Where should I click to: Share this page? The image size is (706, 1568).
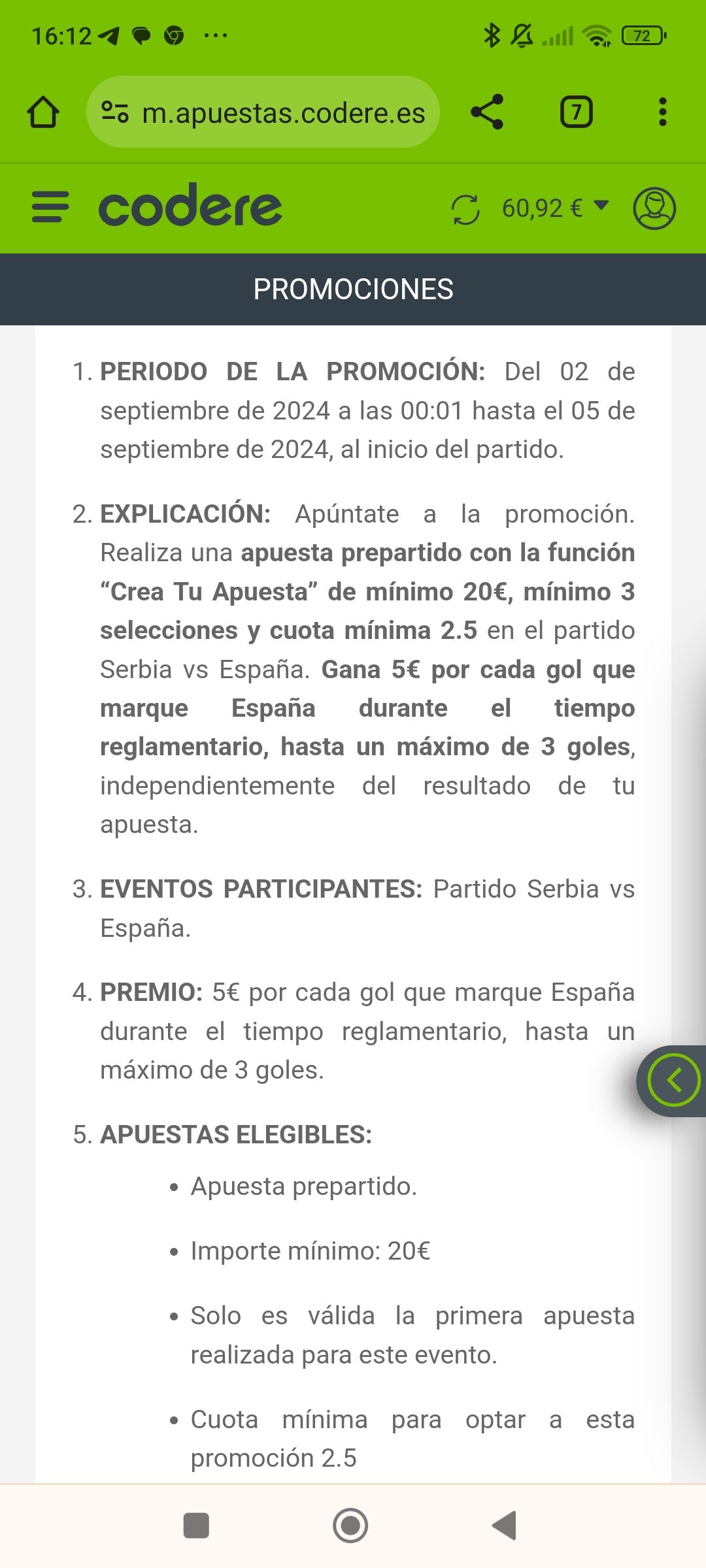[x=487, y=112]
